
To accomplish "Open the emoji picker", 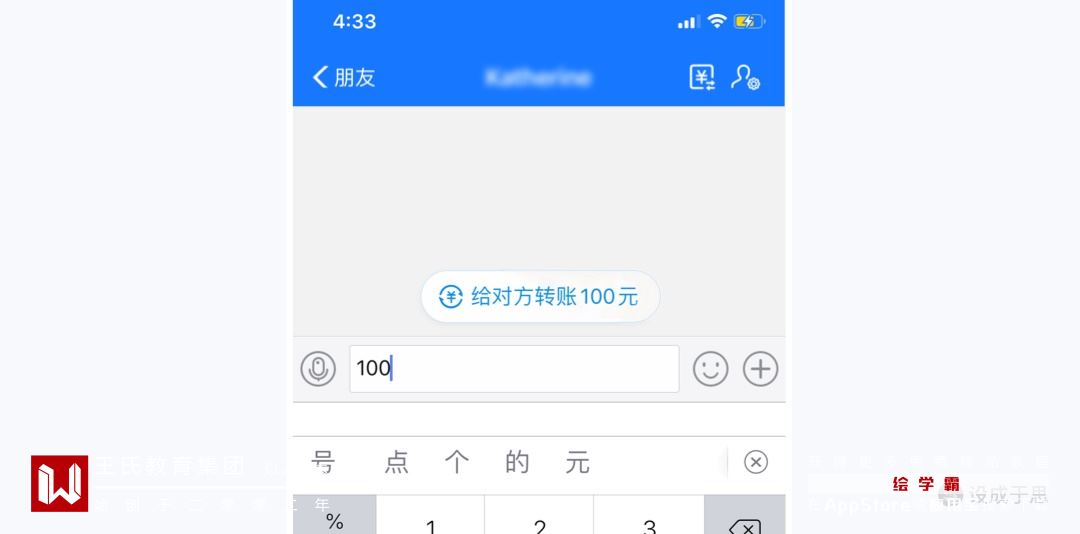I will 711,369.
